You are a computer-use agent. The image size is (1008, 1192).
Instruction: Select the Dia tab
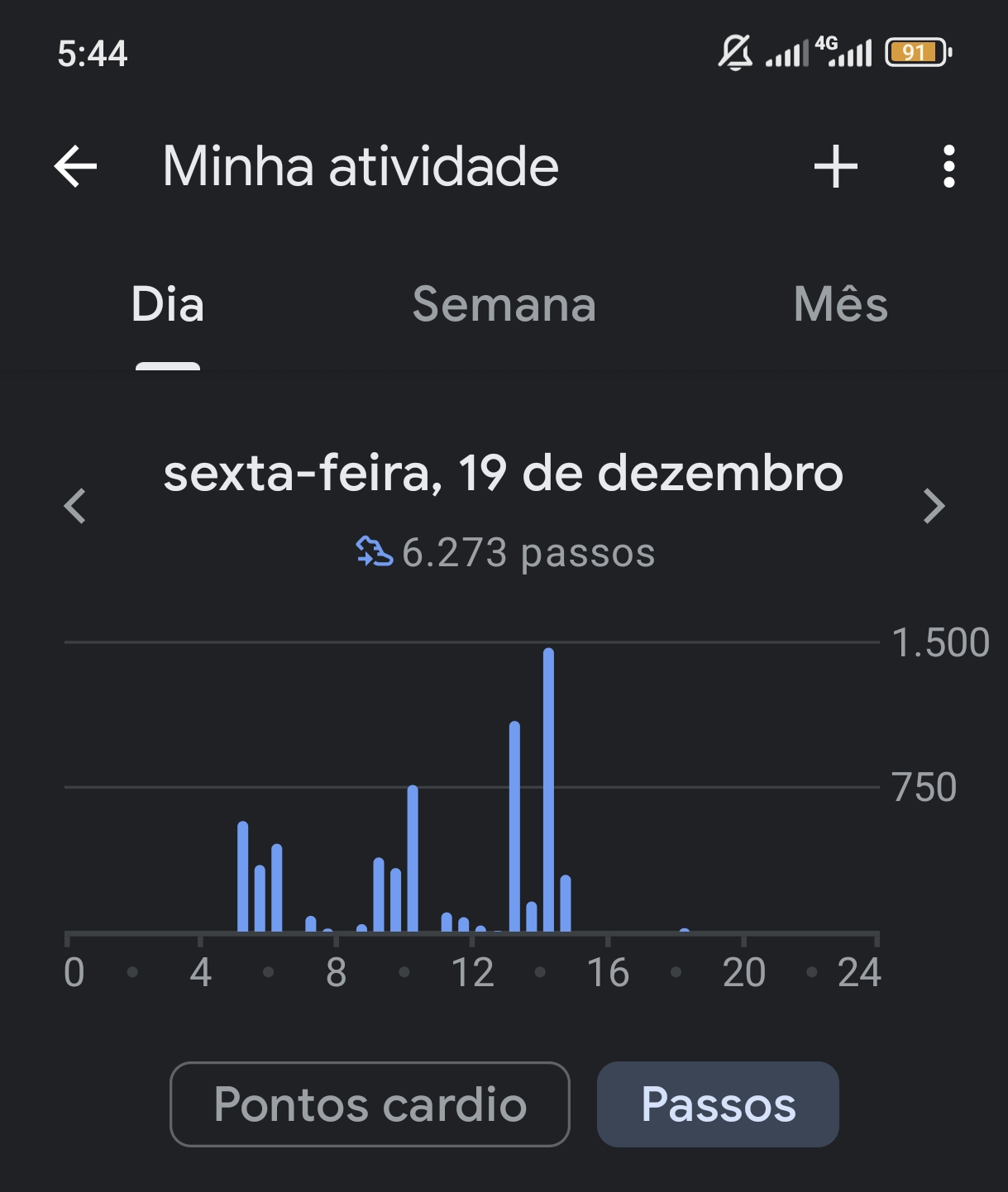click(168, 305)
